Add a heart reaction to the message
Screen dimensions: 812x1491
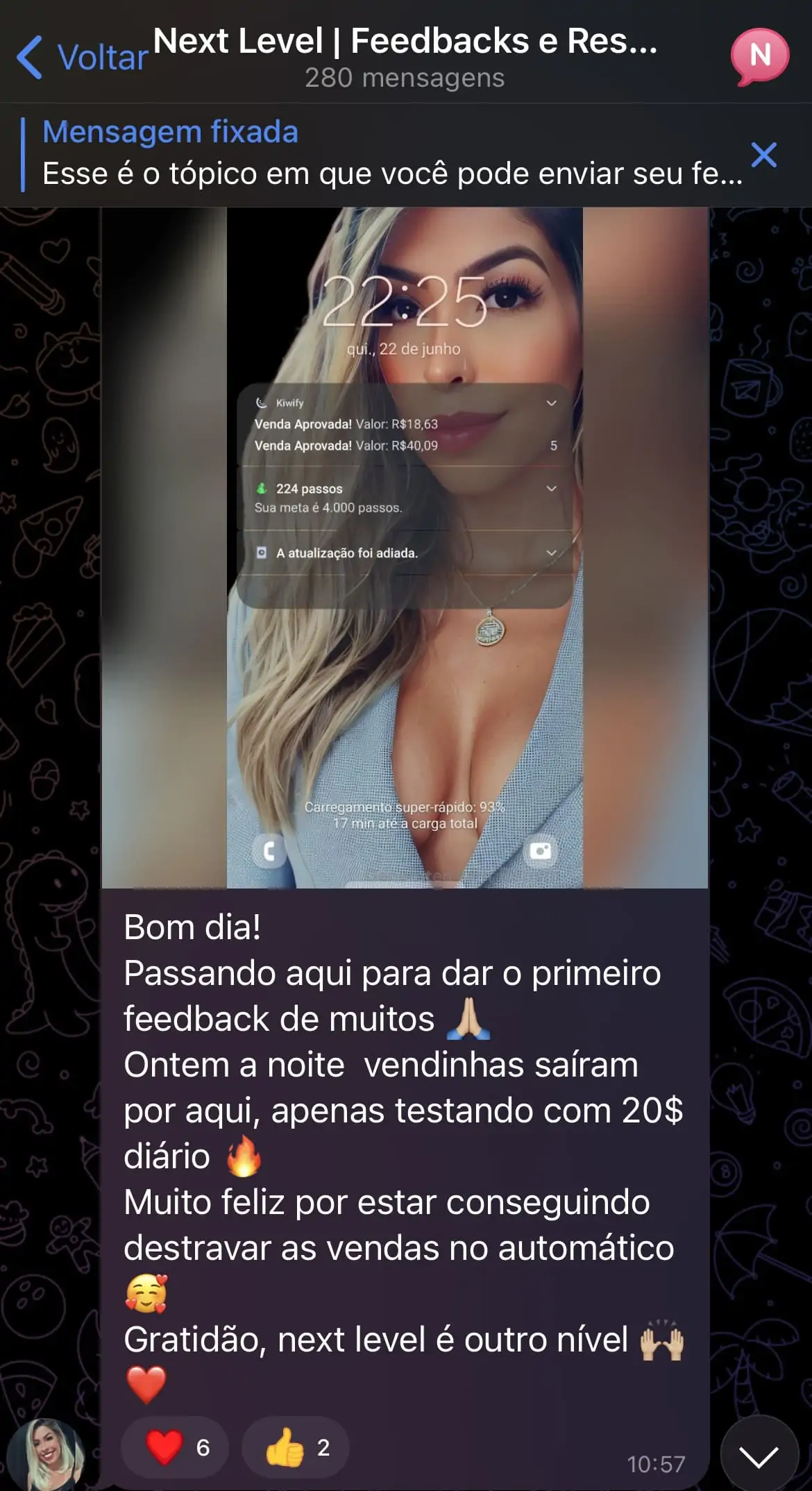[x=174, y=1448]
